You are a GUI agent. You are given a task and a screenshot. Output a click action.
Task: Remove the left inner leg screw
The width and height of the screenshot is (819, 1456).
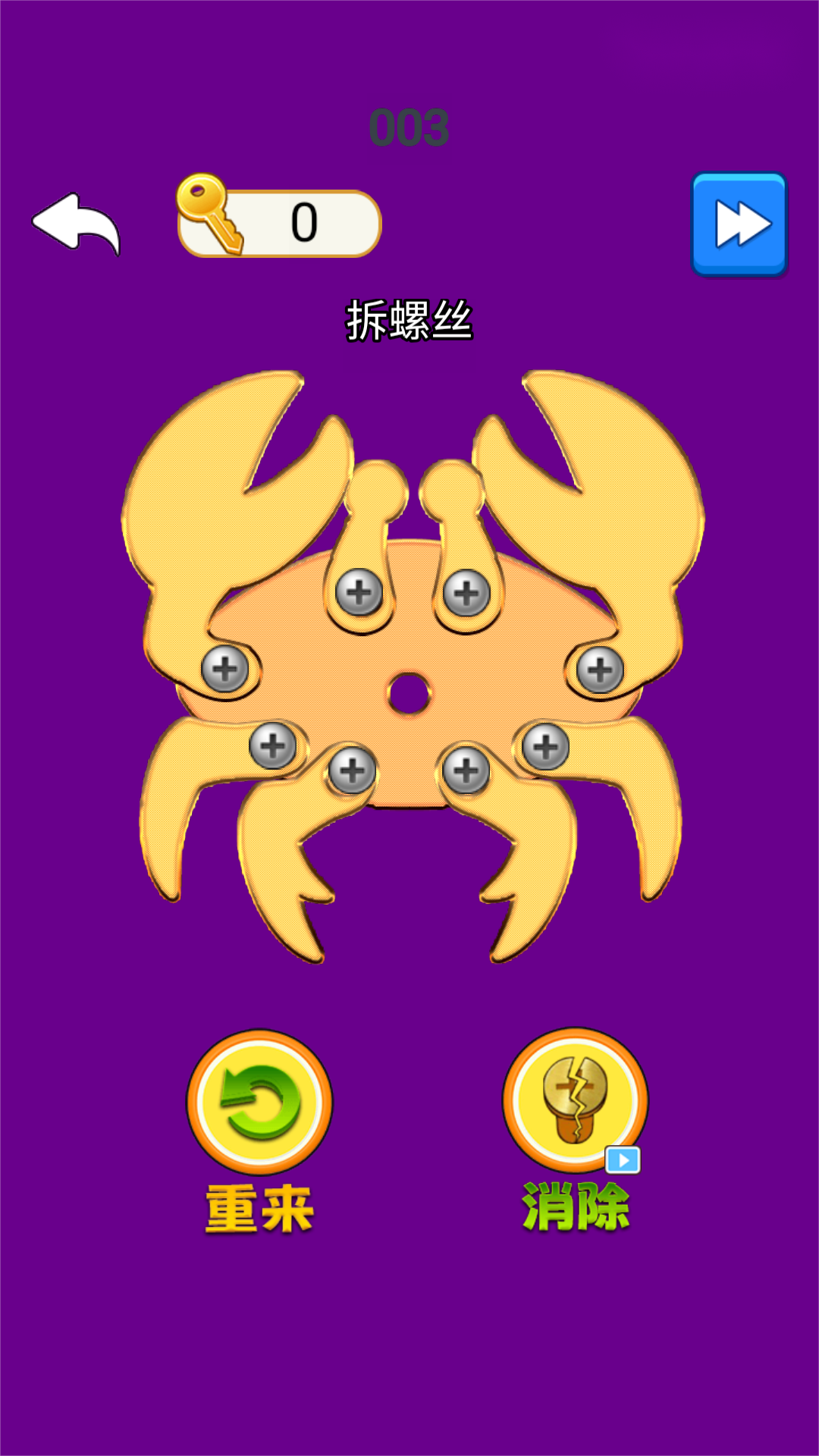352,770
